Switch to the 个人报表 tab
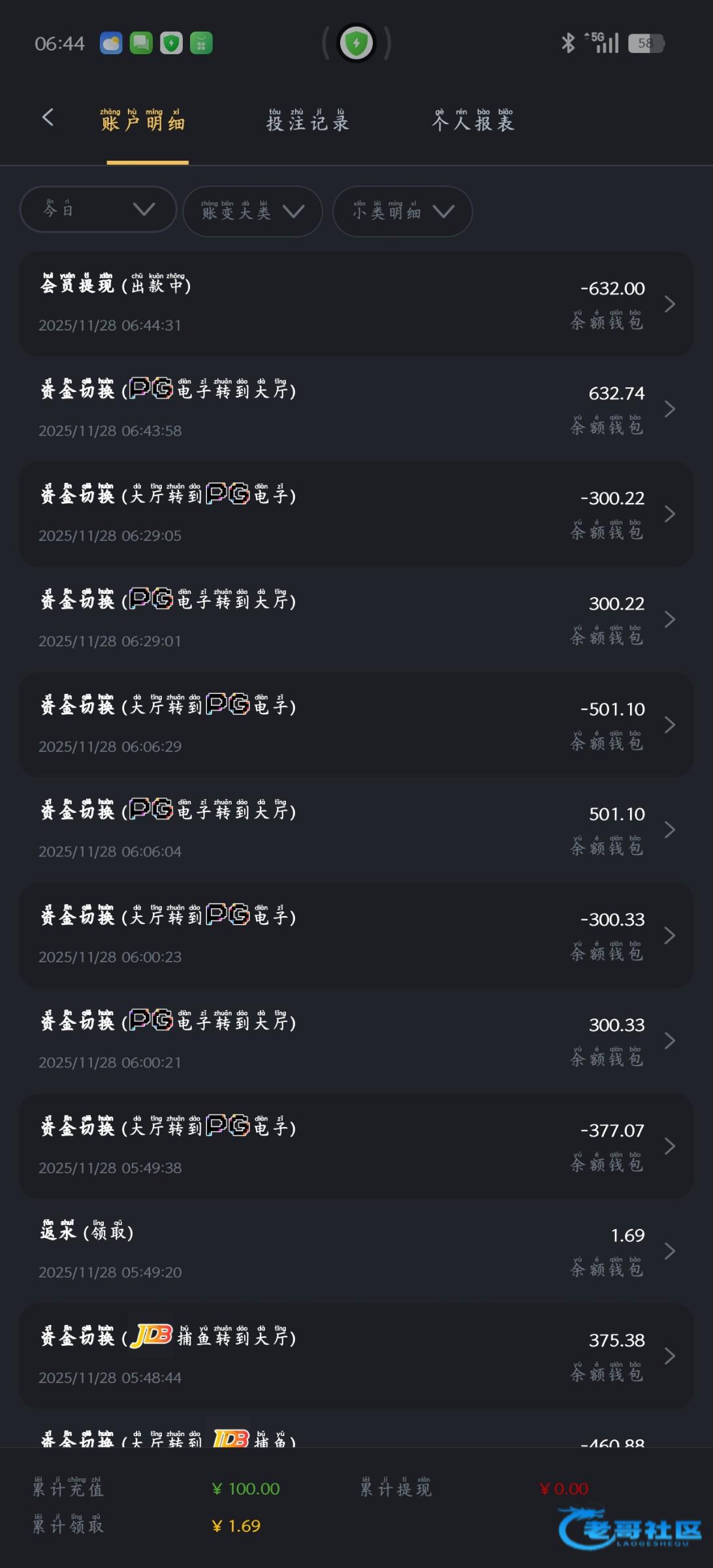 (473, 122)
